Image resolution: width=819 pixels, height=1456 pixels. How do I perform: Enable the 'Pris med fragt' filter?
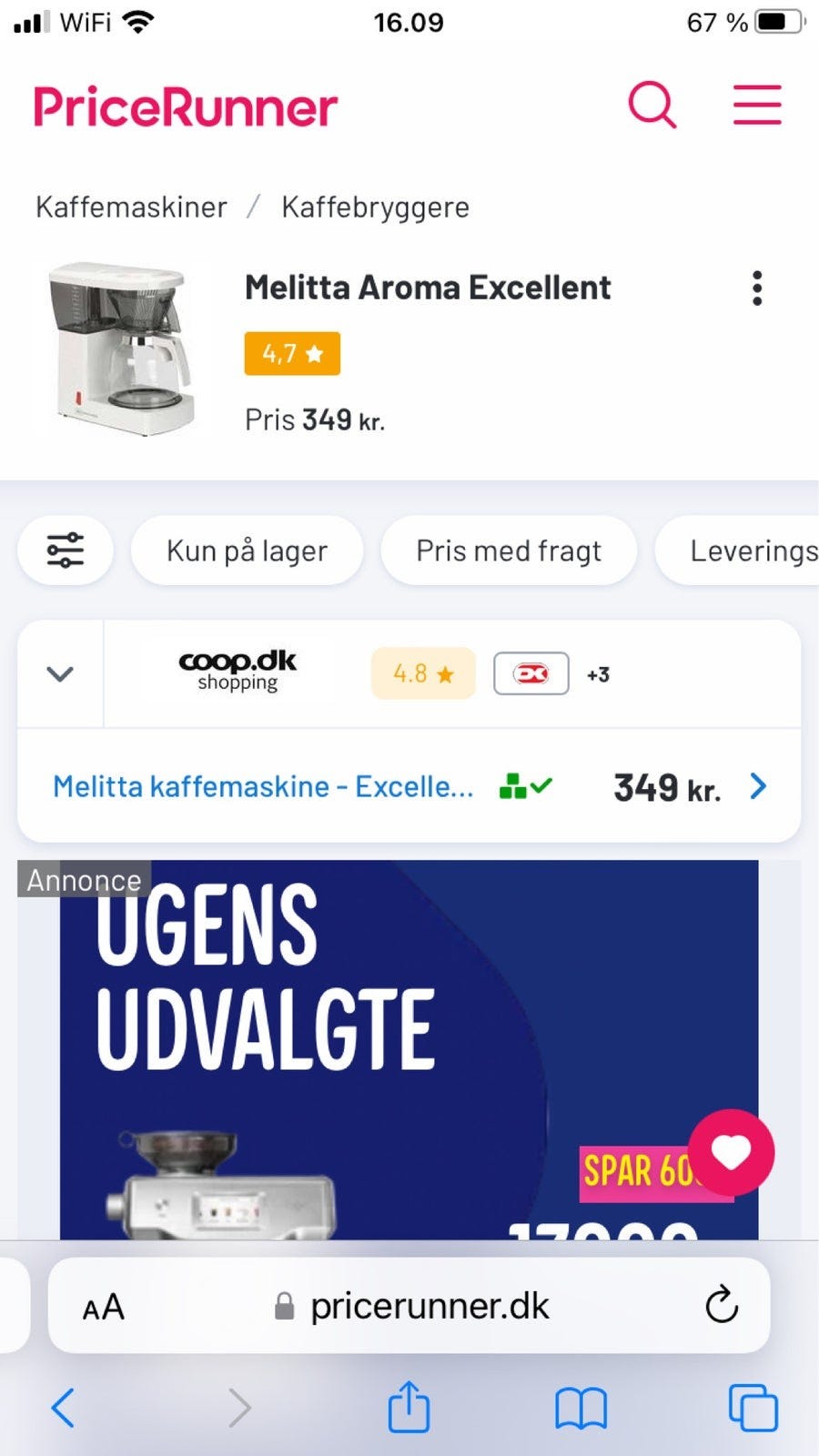click(509, 550)
